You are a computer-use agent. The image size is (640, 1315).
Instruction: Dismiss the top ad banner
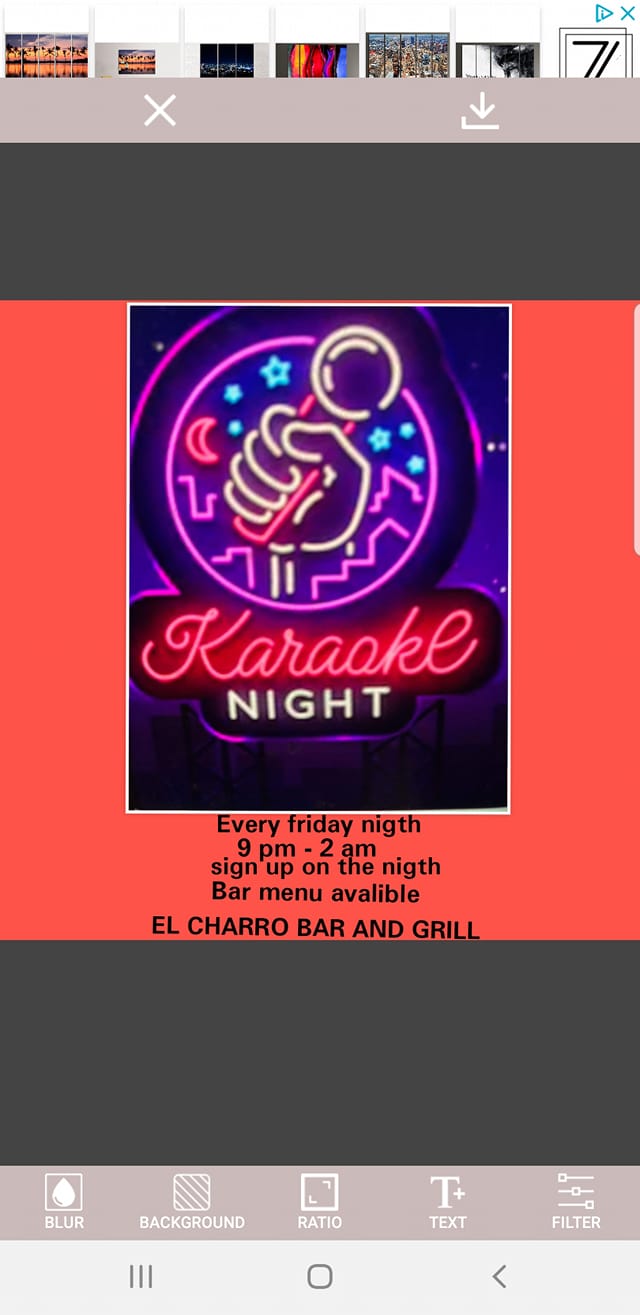pyautogui.click(x=627, y=13)
